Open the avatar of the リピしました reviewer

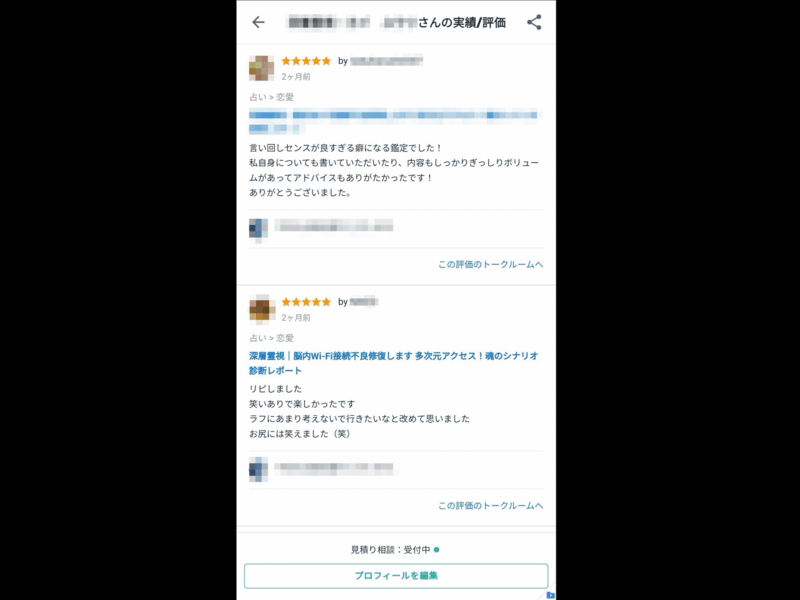pyautogui.click(x=261, y=309)
